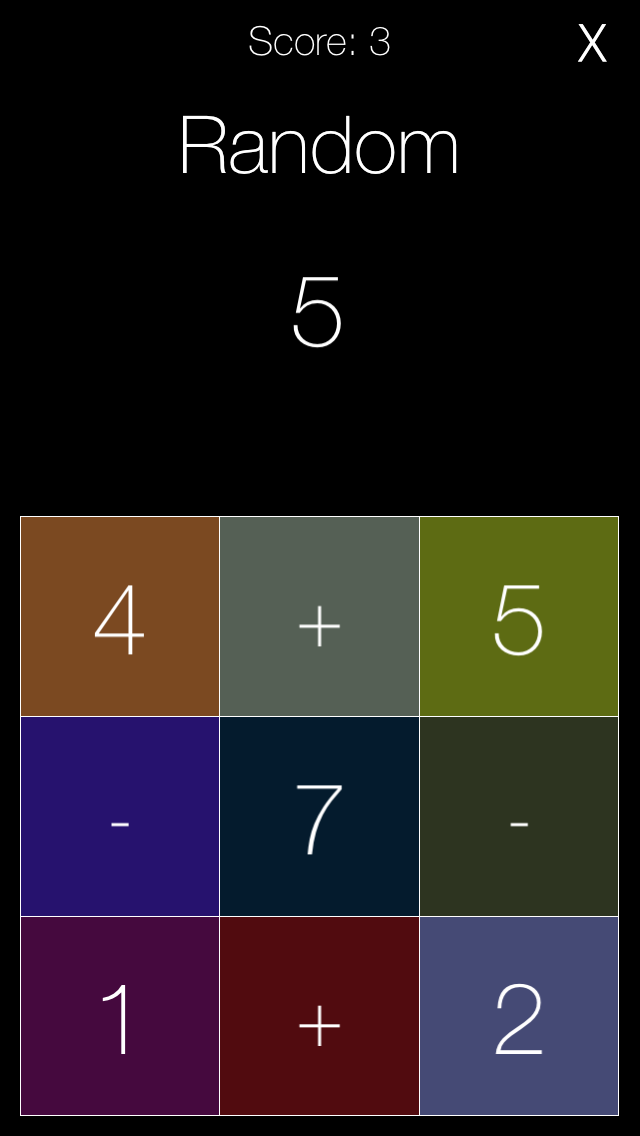Tap the dark green minus tile

point(519,816)
